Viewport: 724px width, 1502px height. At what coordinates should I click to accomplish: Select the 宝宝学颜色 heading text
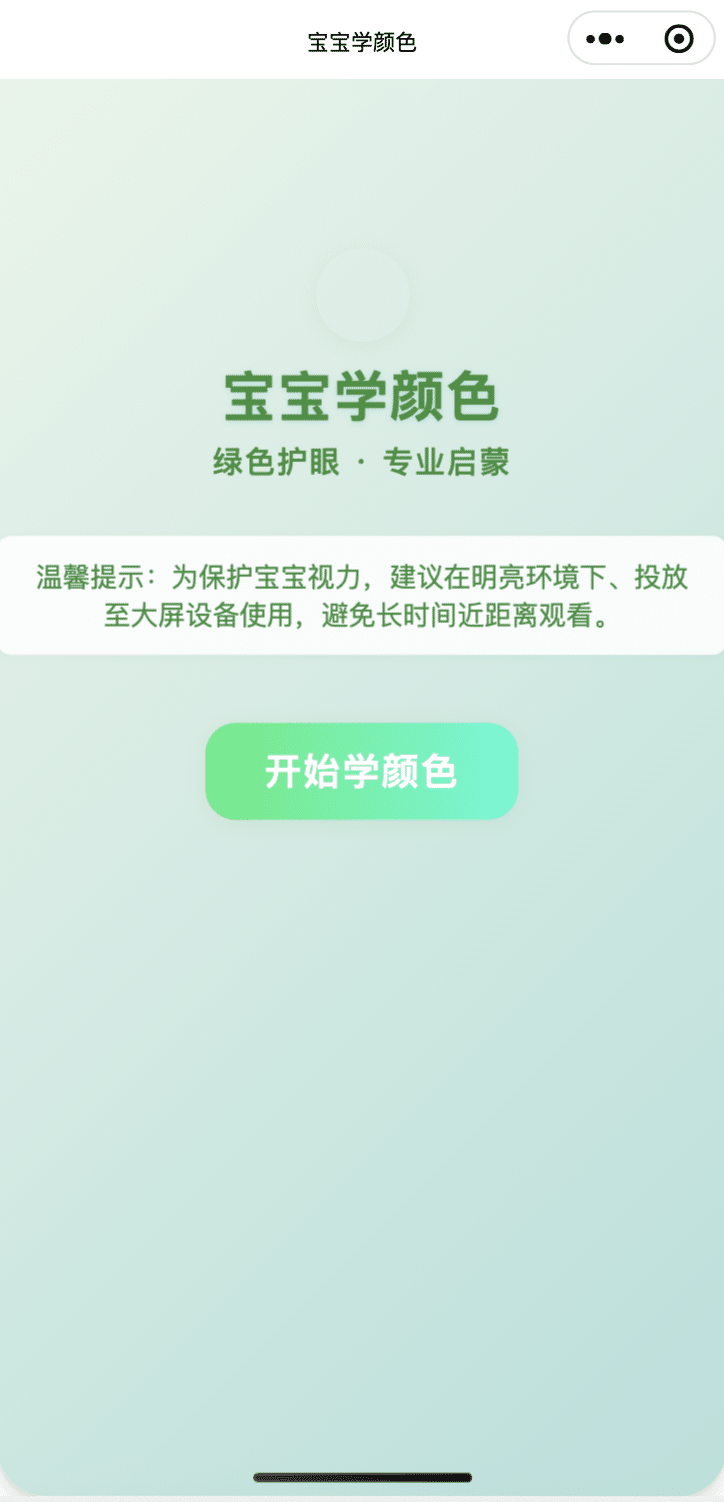362,396
